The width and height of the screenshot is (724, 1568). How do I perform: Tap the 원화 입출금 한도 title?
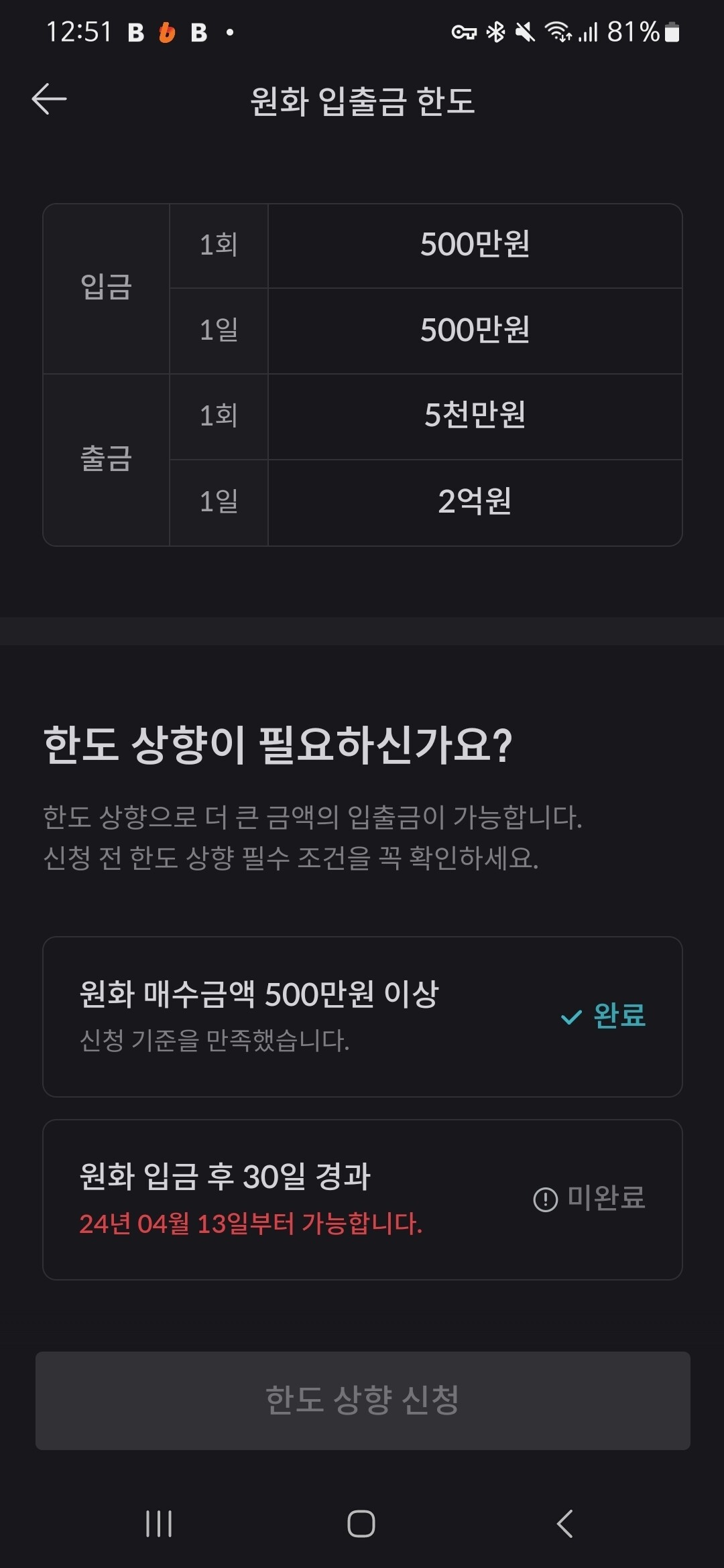(362, 99)
